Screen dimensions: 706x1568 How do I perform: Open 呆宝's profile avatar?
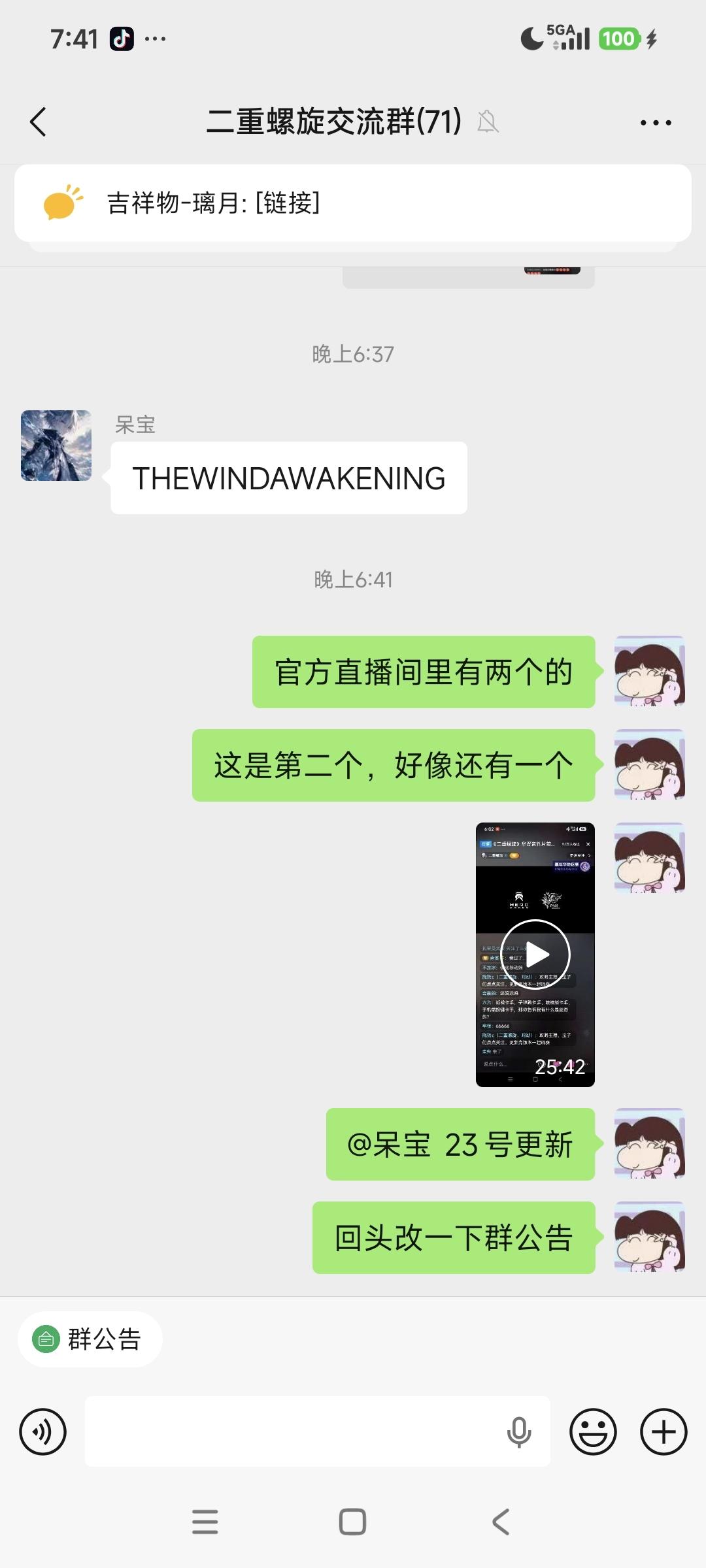(x=56, y=446)
